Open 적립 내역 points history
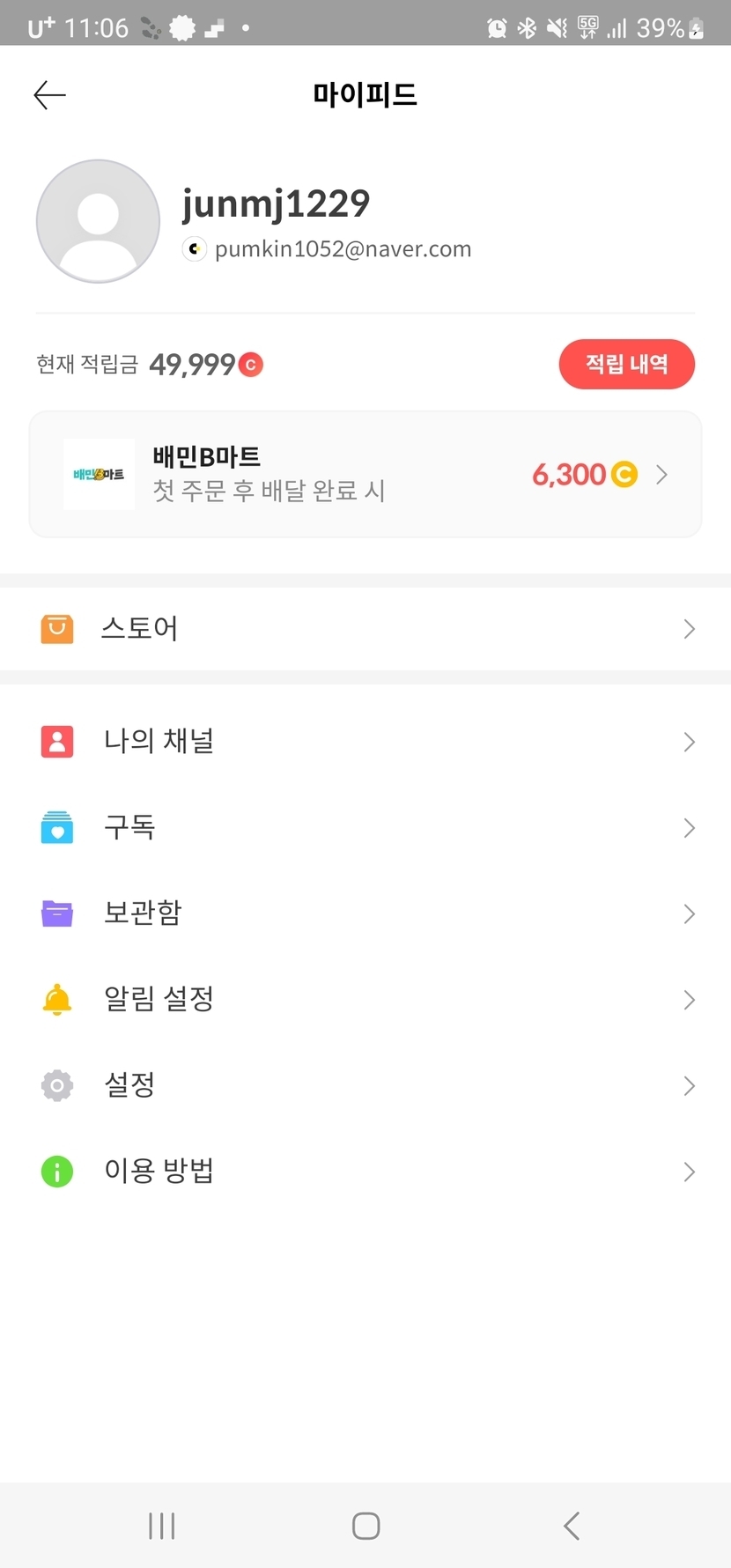Screen dimensions: 731x1568 click(626, 364)
